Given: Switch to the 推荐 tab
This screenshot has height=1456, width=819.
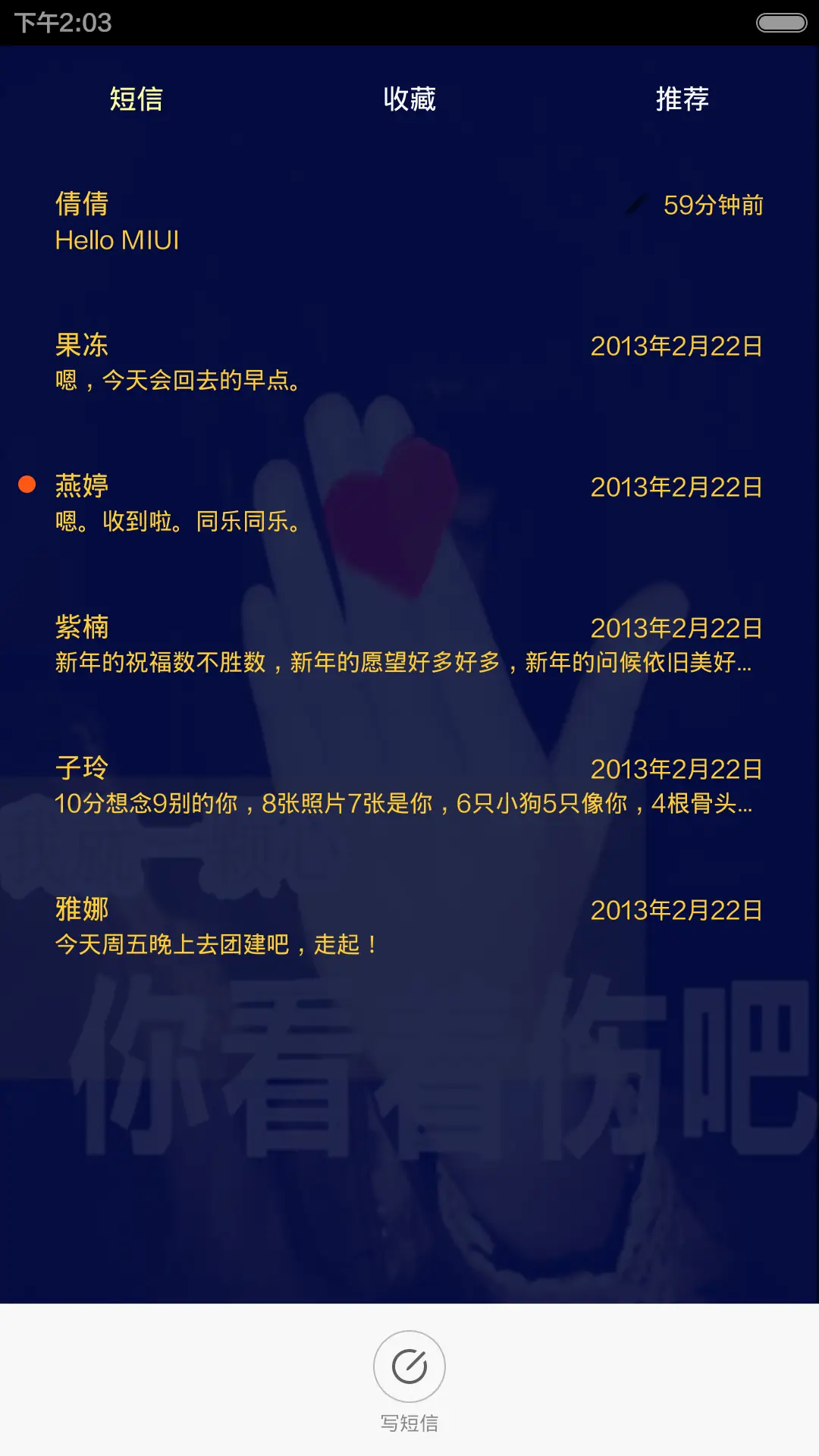Looking at the screenshot, I should [x=682, y=99].
